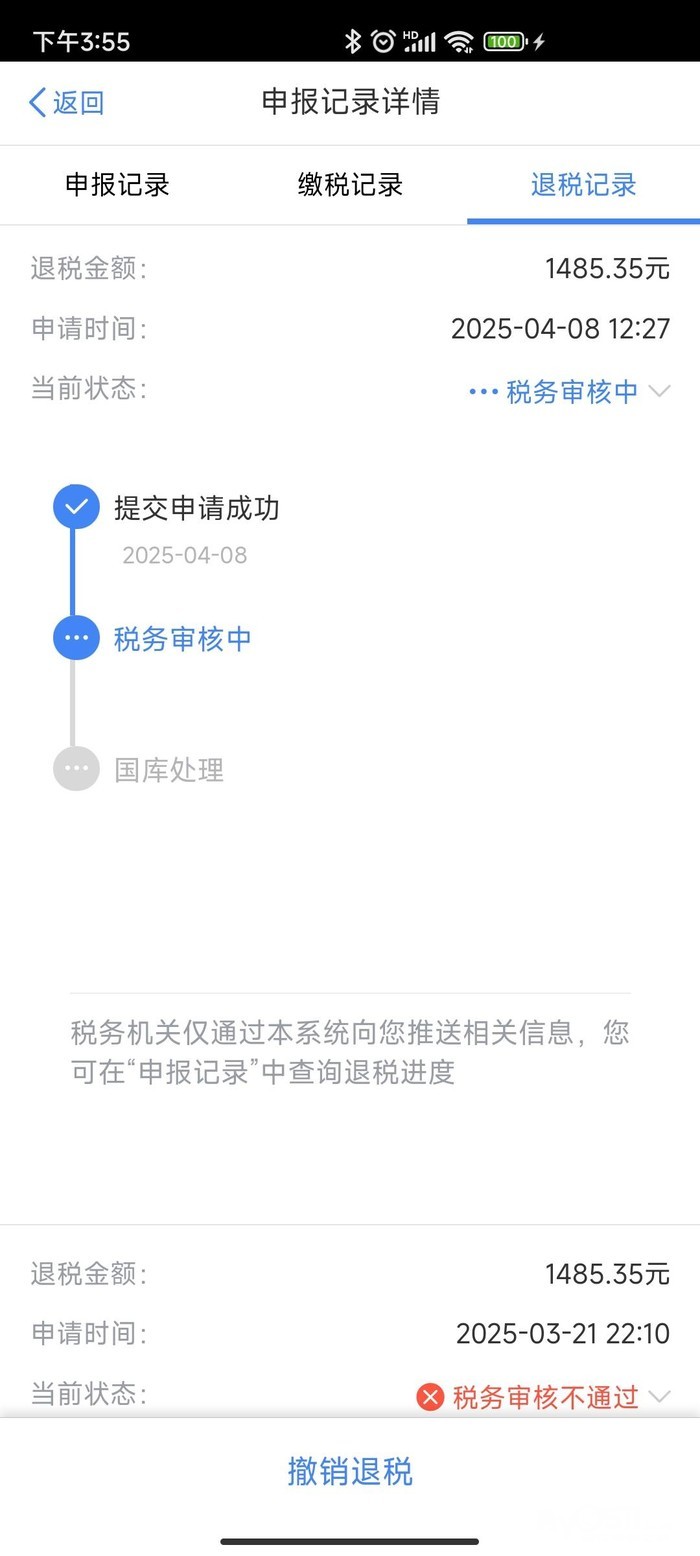Tap 撤销退税 to cancel the refund
Image resolution: width=700 pixels, height=1556 pixels.
(350, 1471)
